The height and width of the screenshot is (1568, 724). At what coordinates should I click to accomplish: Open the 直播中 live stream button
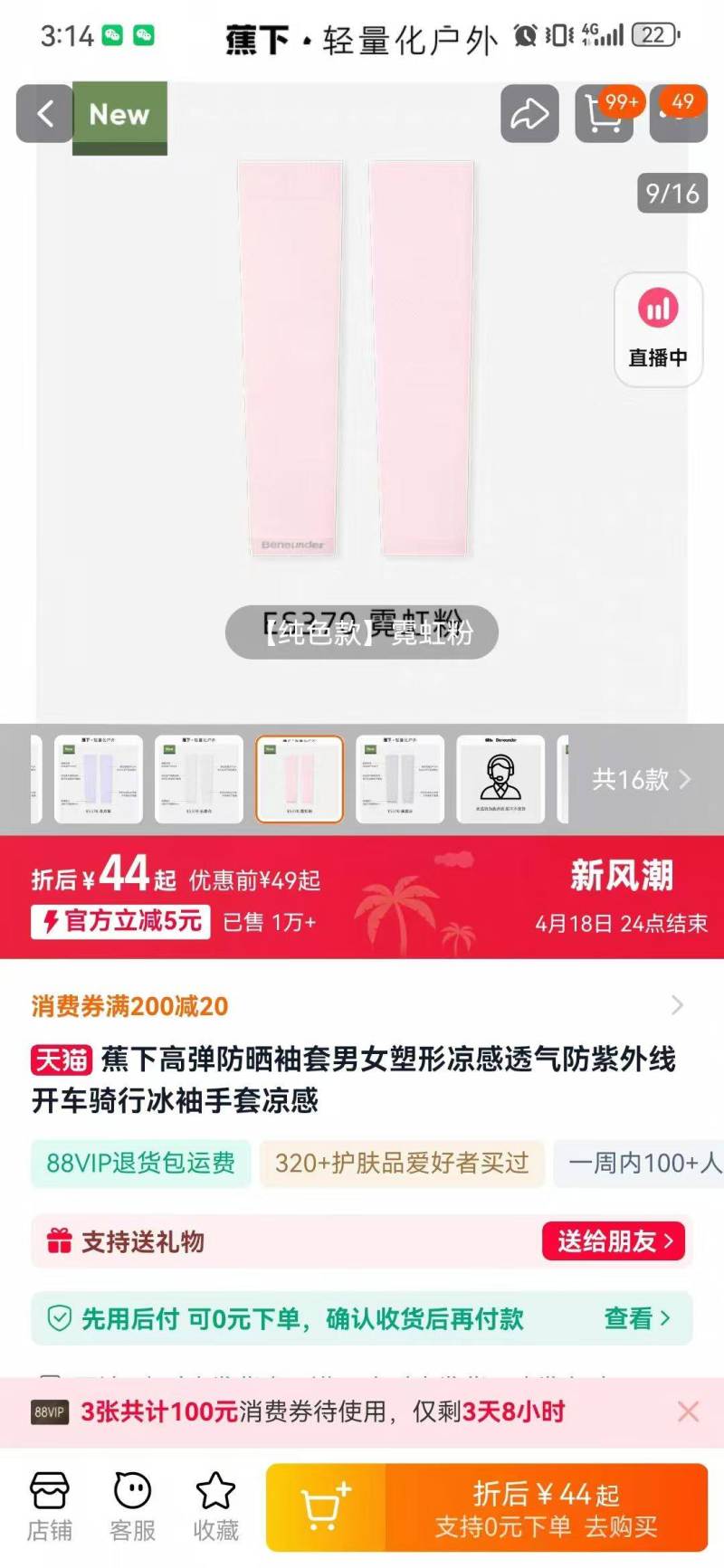point(659,329)
